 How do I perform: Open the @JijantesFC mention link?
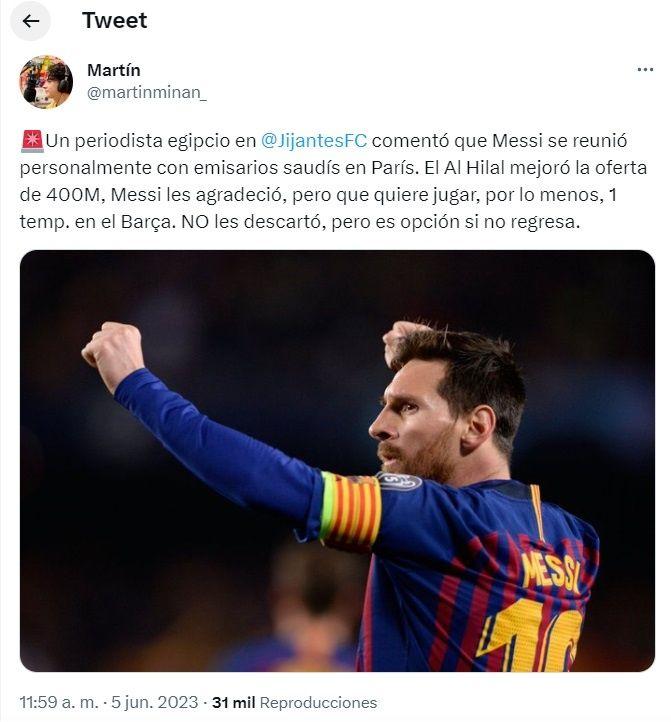coord(314,141)
